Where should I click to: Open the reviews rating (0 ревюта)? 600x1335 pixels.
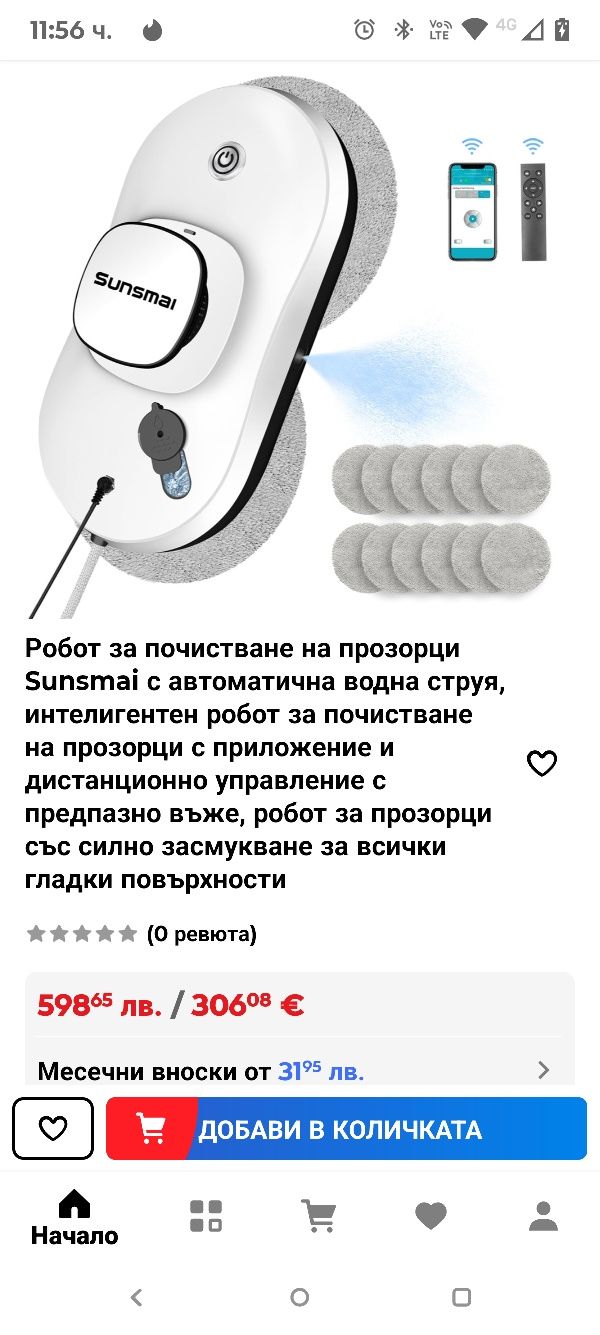[141, 934]
